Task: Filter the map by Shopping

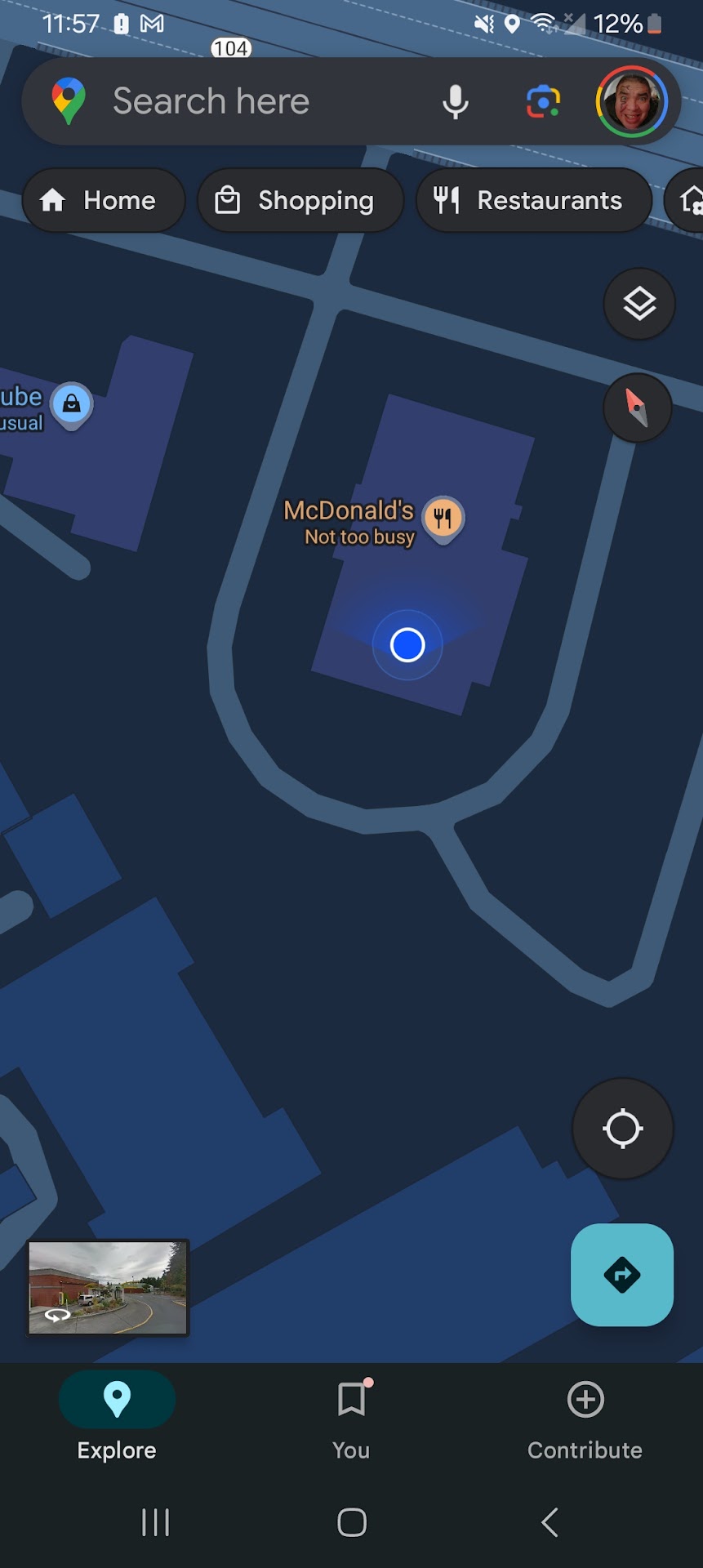Action: pos(300,200)
